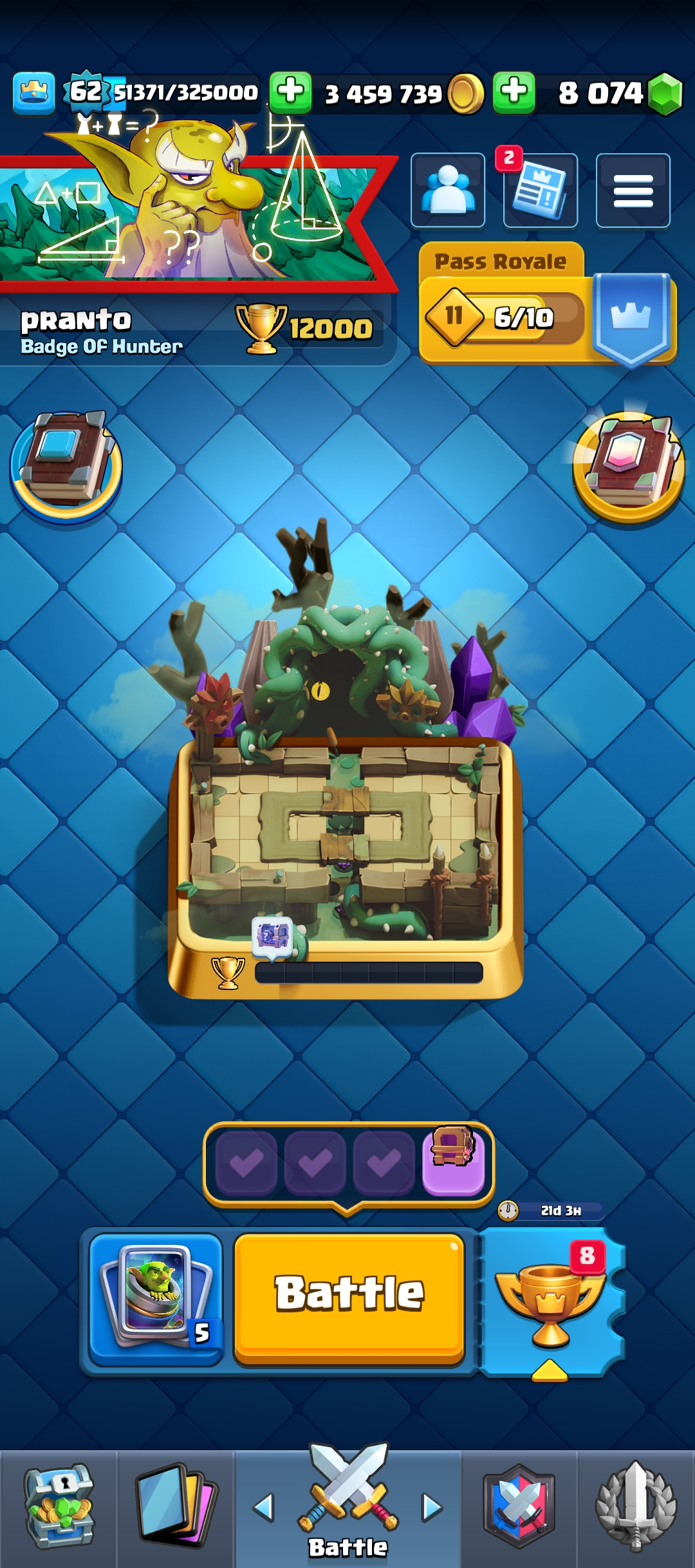Tap the King level crown icon
The image size is (695, 1568).
click(x=33, y=93)
